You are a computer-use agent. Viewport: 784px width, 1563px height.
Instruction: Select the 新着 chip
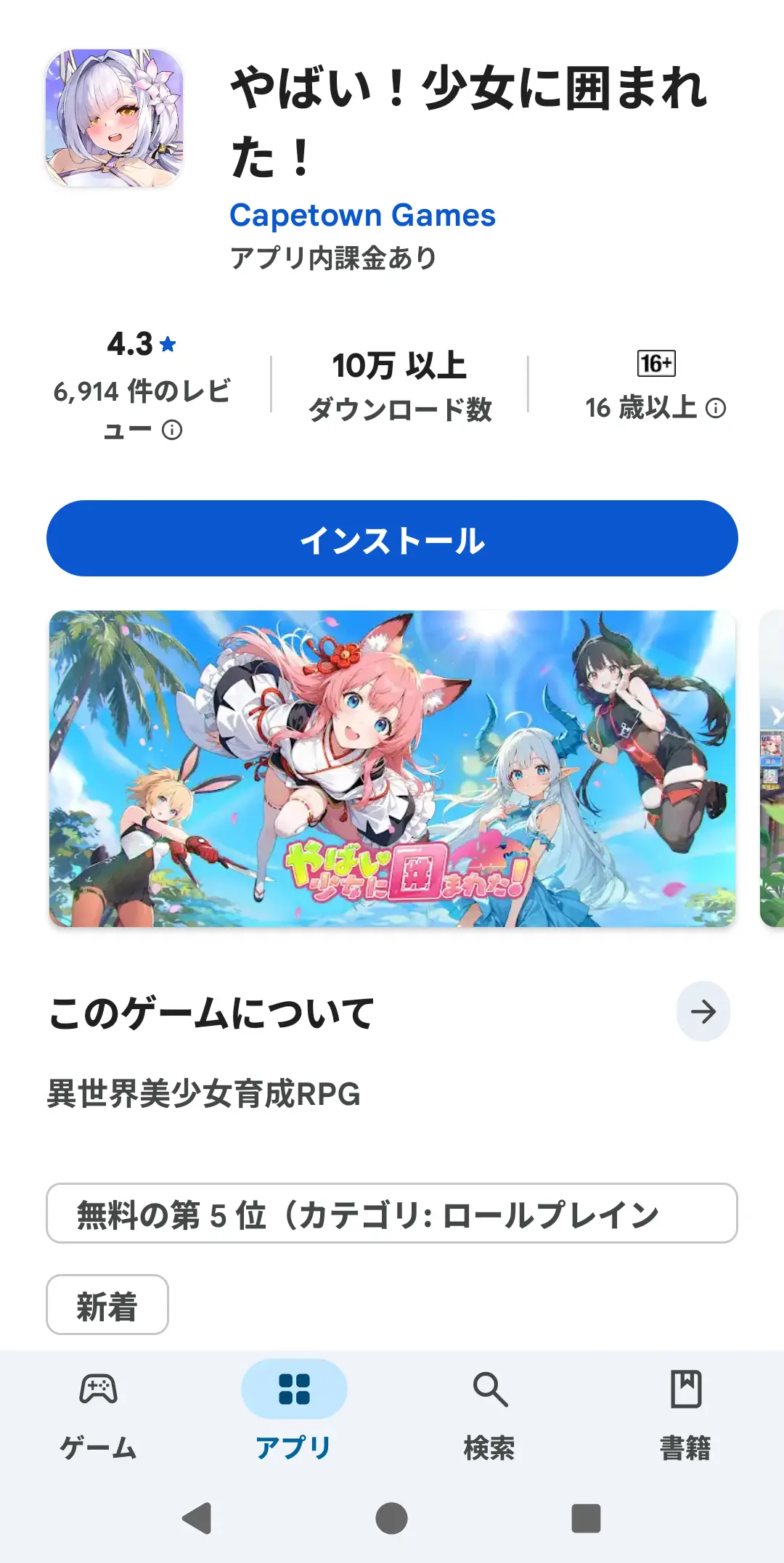(107, 1305)
